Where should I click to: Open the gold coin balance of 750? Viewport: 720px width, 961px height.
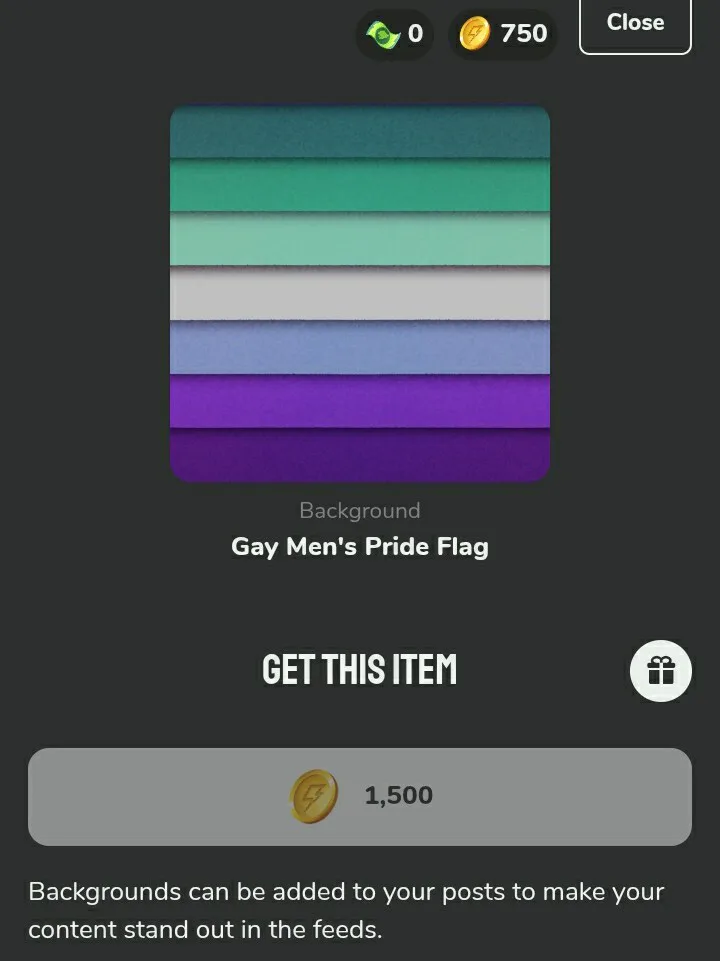503,34
